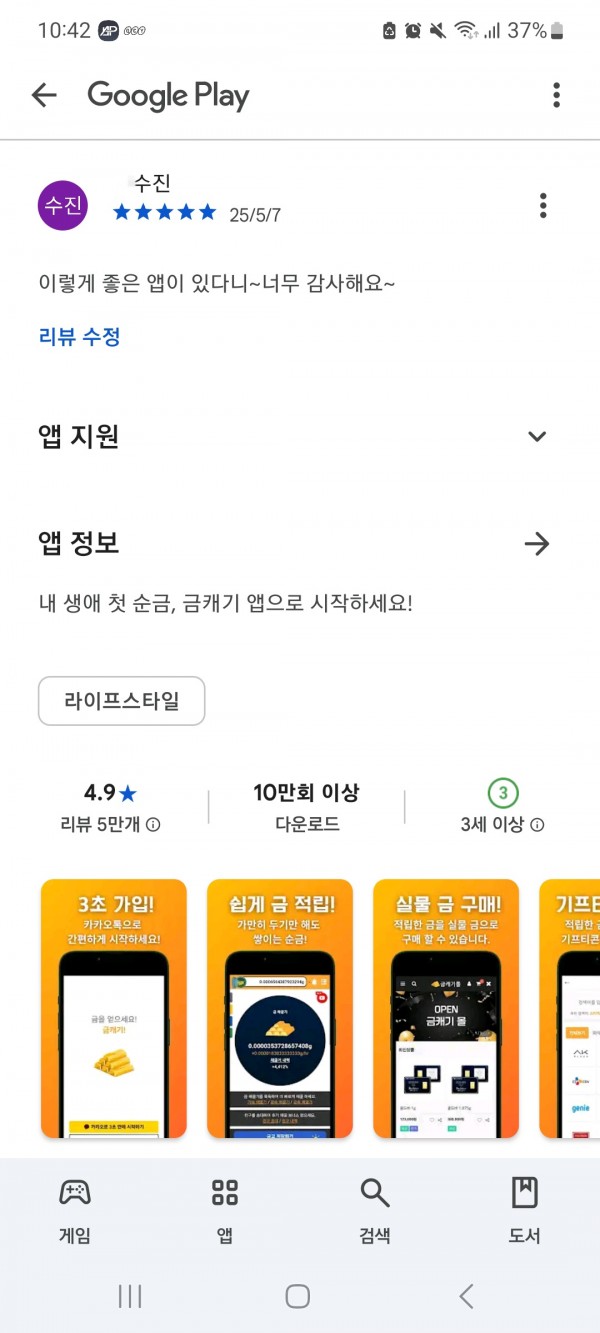Switch to the 도서 tab

pos(525,1210)
